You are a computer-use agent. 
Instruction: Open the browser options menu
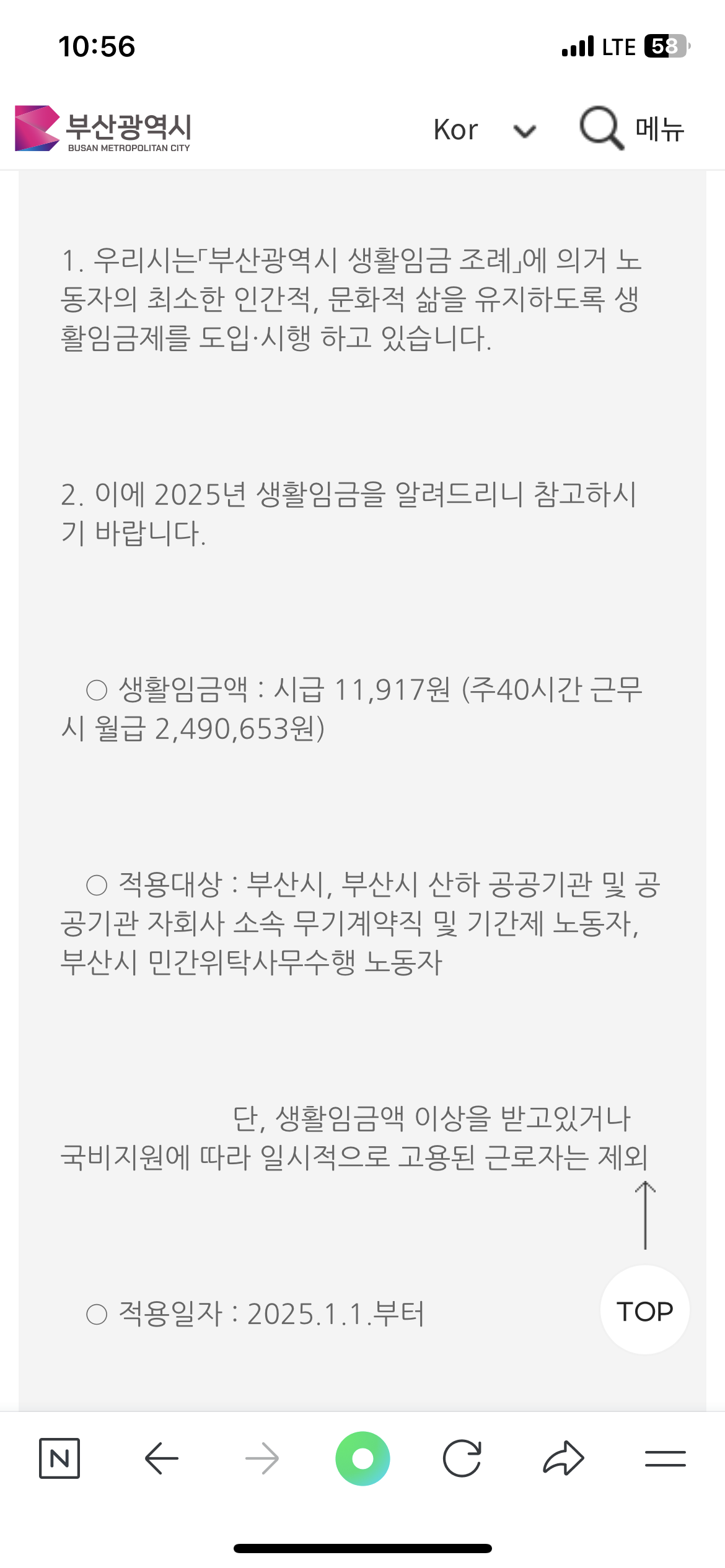(x=665, y=1458)
